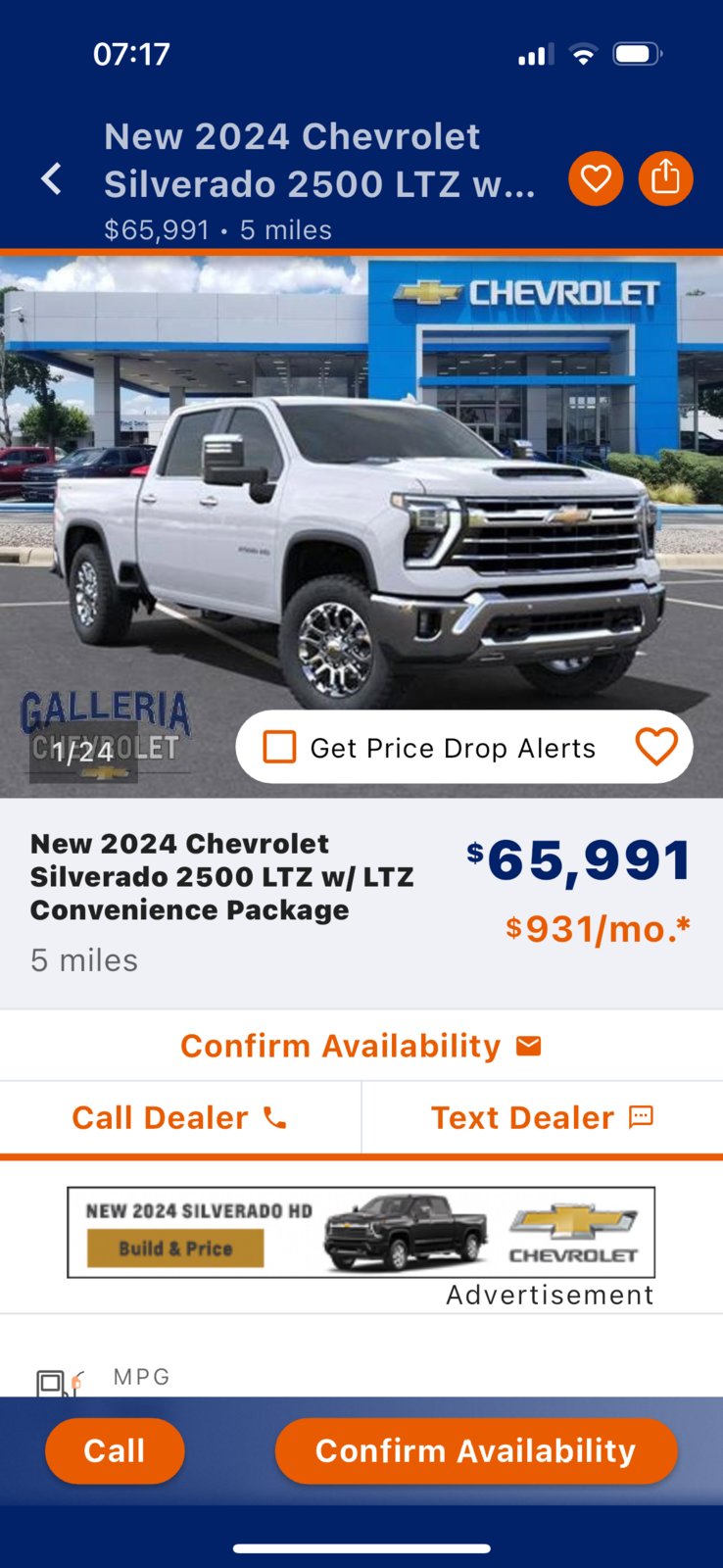The height and width of the screenshot is (1568, 723).
Task: Call Dealer from the contact row
Action: 179,1118
